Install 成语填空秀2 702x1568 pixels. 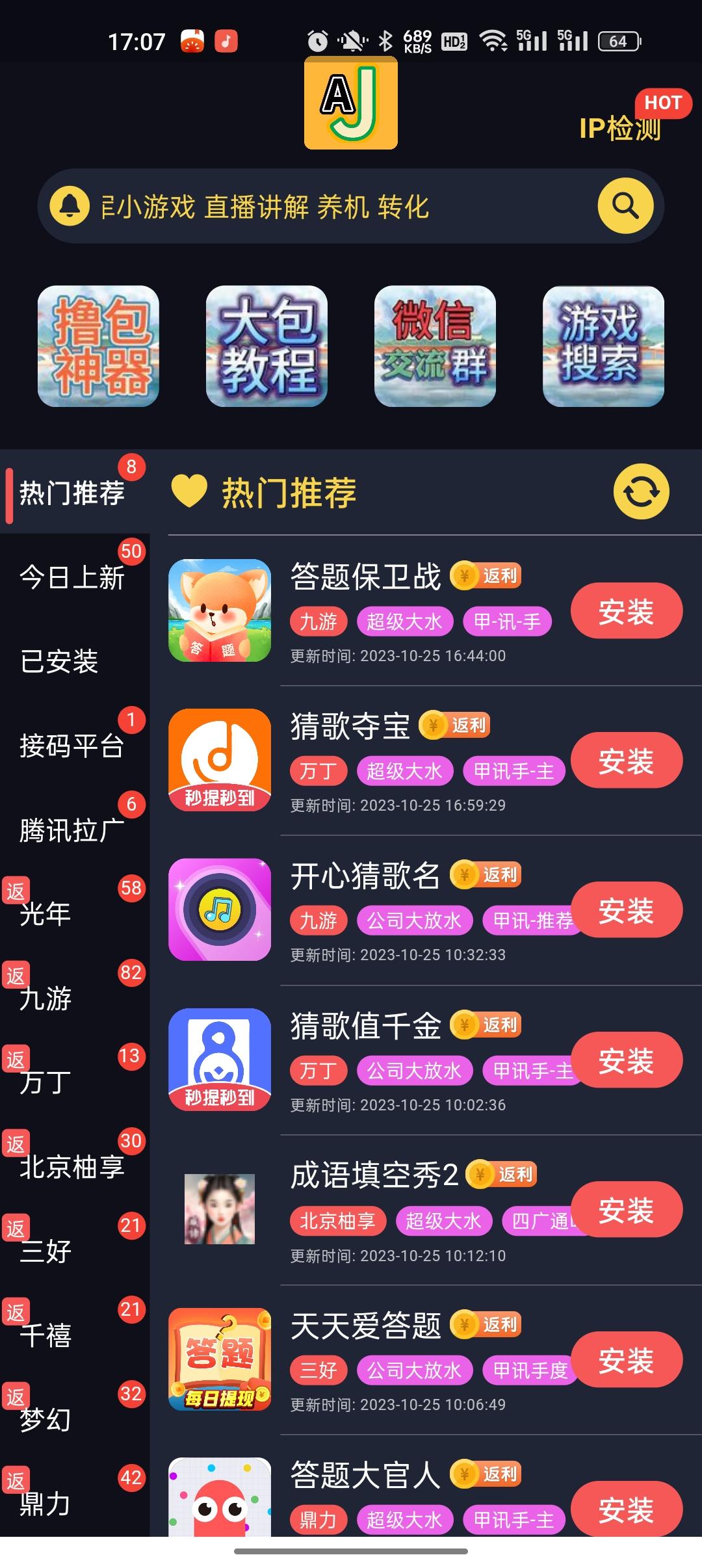[x=626, y=1210]
